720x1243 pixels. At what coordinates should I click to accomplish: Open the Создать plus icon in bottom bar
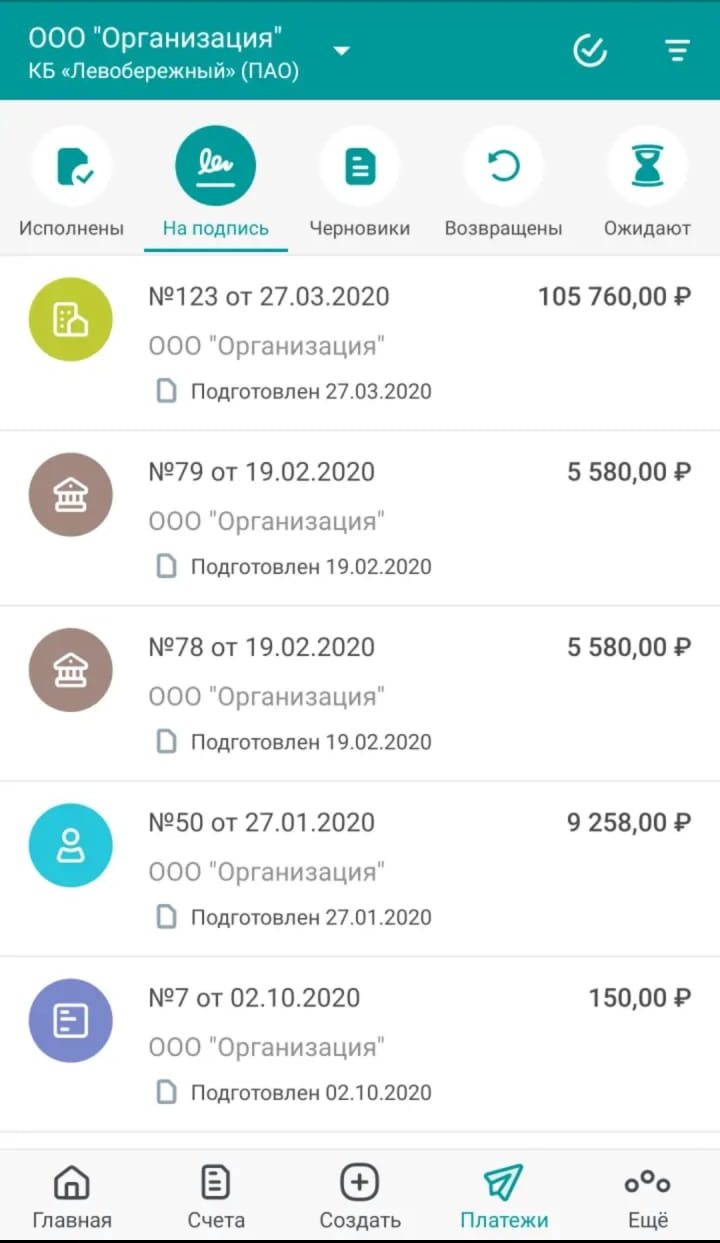[x=359, y=1182]
